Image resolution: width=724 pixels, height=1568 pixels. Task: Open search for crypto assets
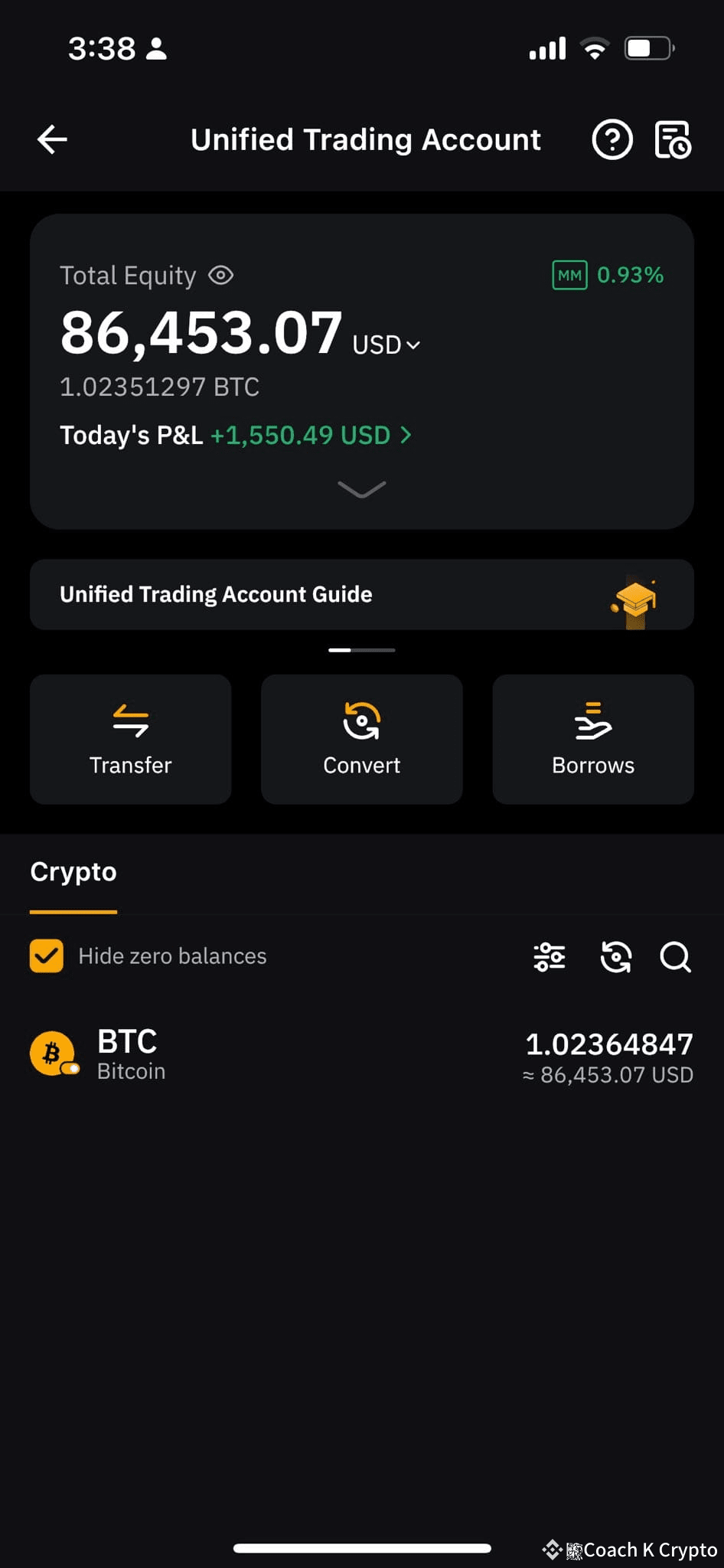674,957
